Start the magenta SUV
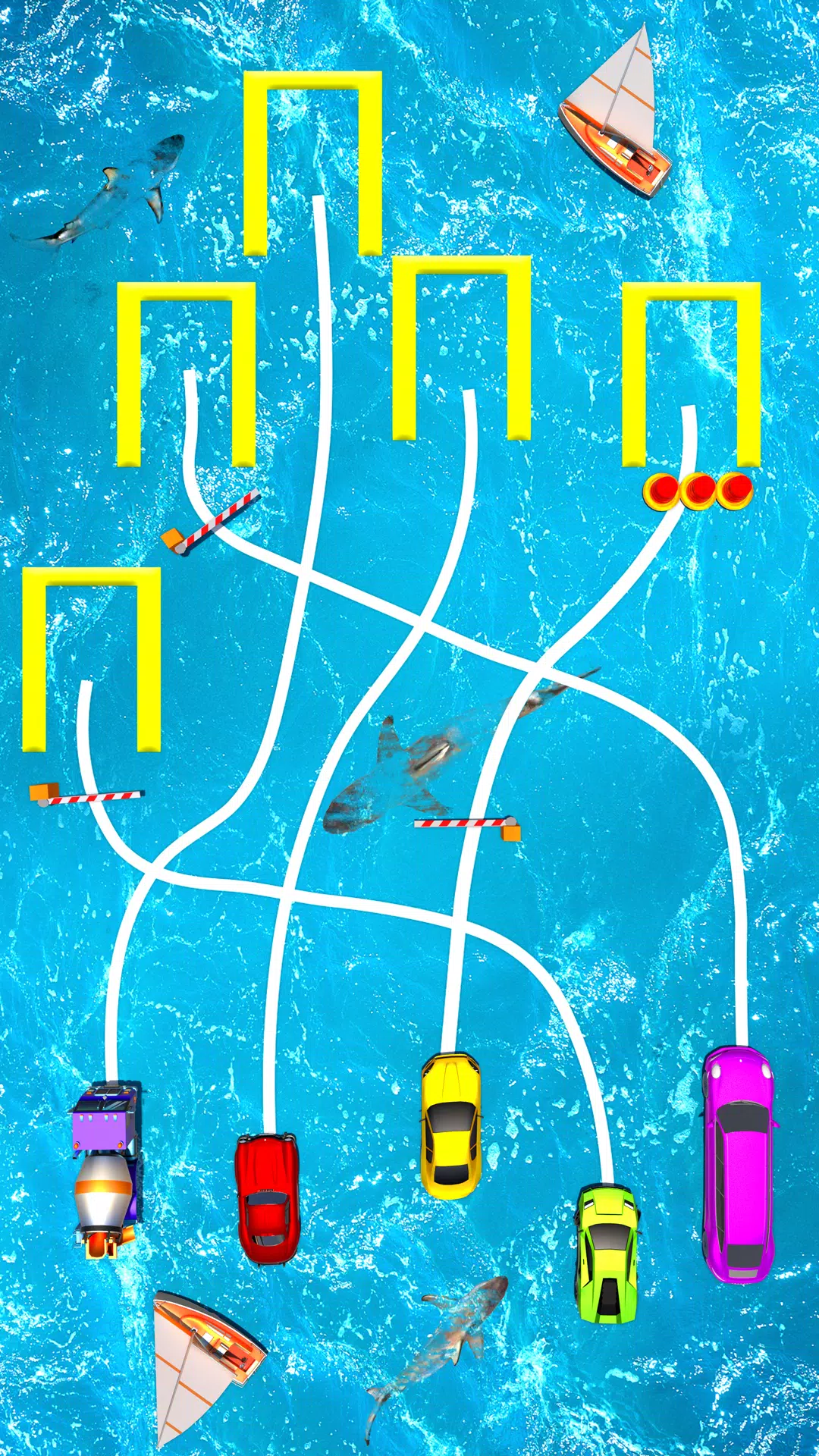 739,1163
